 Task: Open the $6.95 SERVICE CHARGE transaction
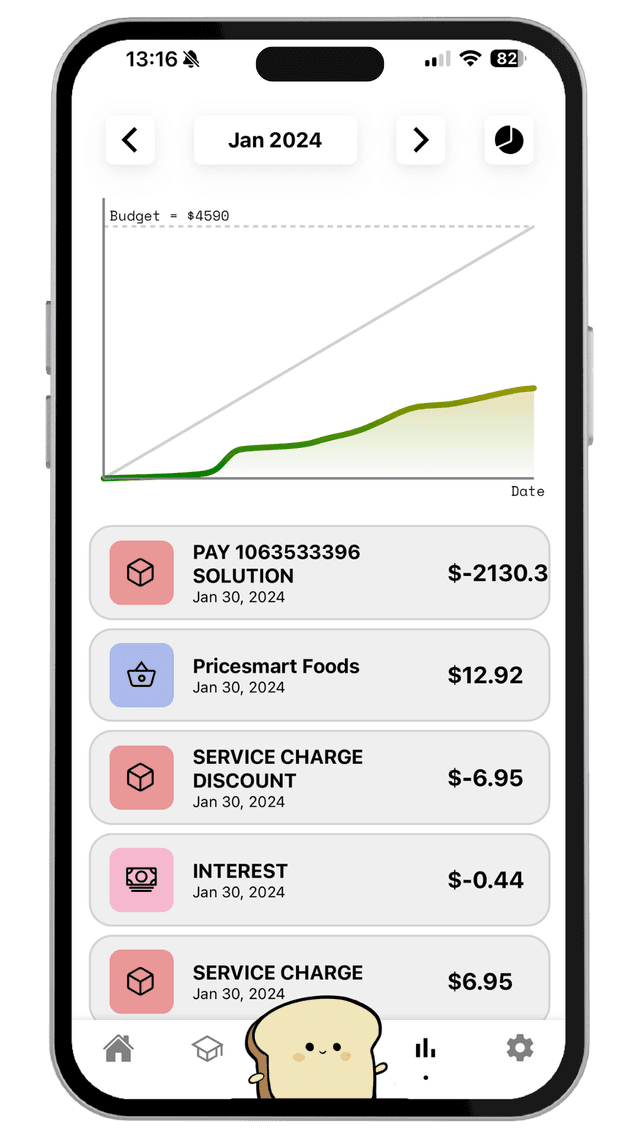point(319,980)
